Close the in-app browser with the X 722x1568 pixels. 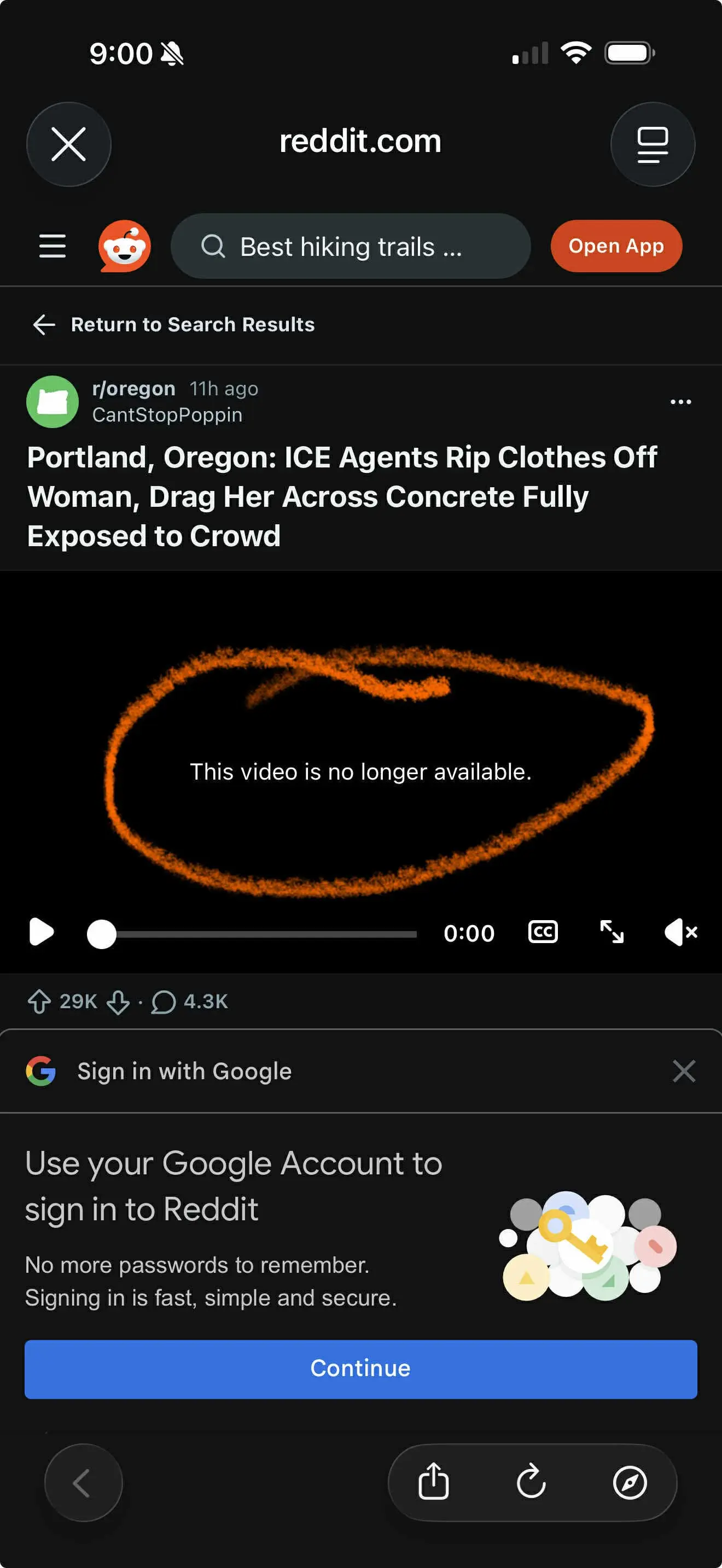coord(68,144)
